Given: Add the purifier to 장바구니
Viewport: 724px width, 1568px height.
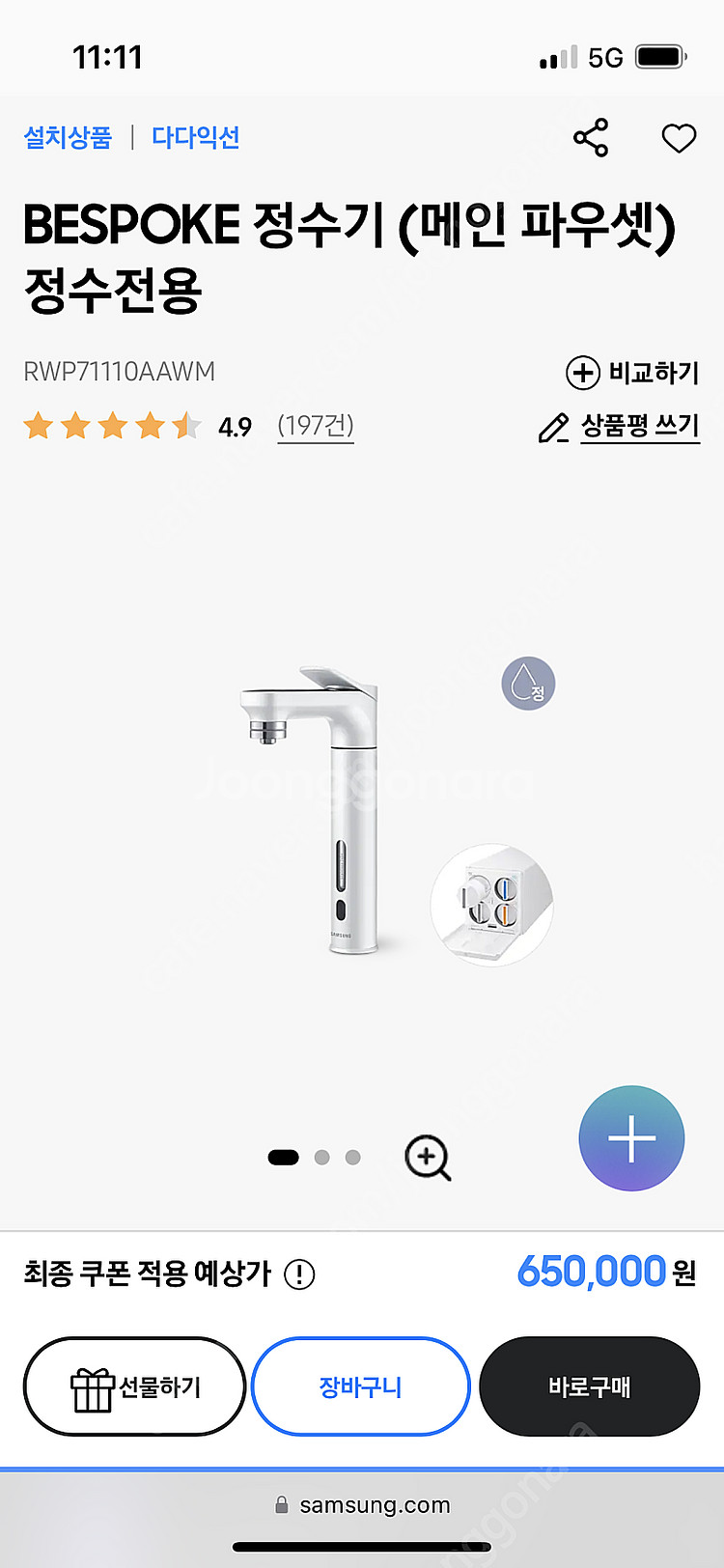Looking at the screenshot, I should (x=360, y=1387).
